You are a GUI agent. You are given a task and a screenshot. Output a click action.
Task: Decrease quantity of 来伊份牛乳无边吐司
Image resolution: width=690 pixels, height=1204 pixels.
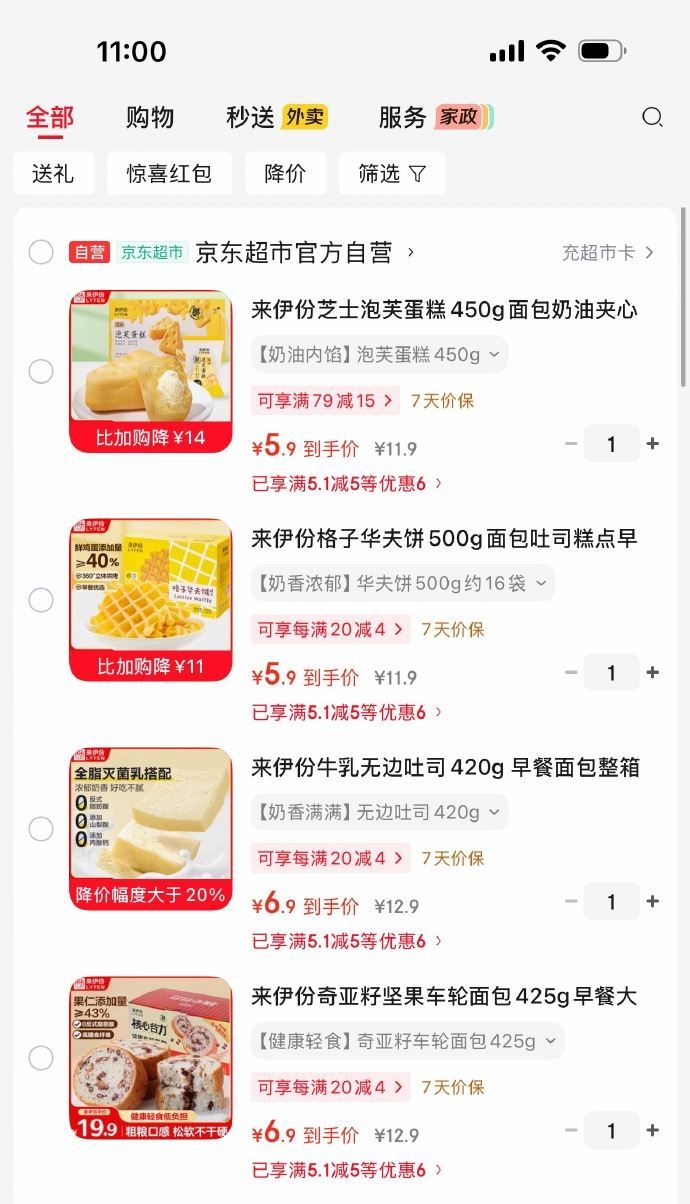[571, 901]
